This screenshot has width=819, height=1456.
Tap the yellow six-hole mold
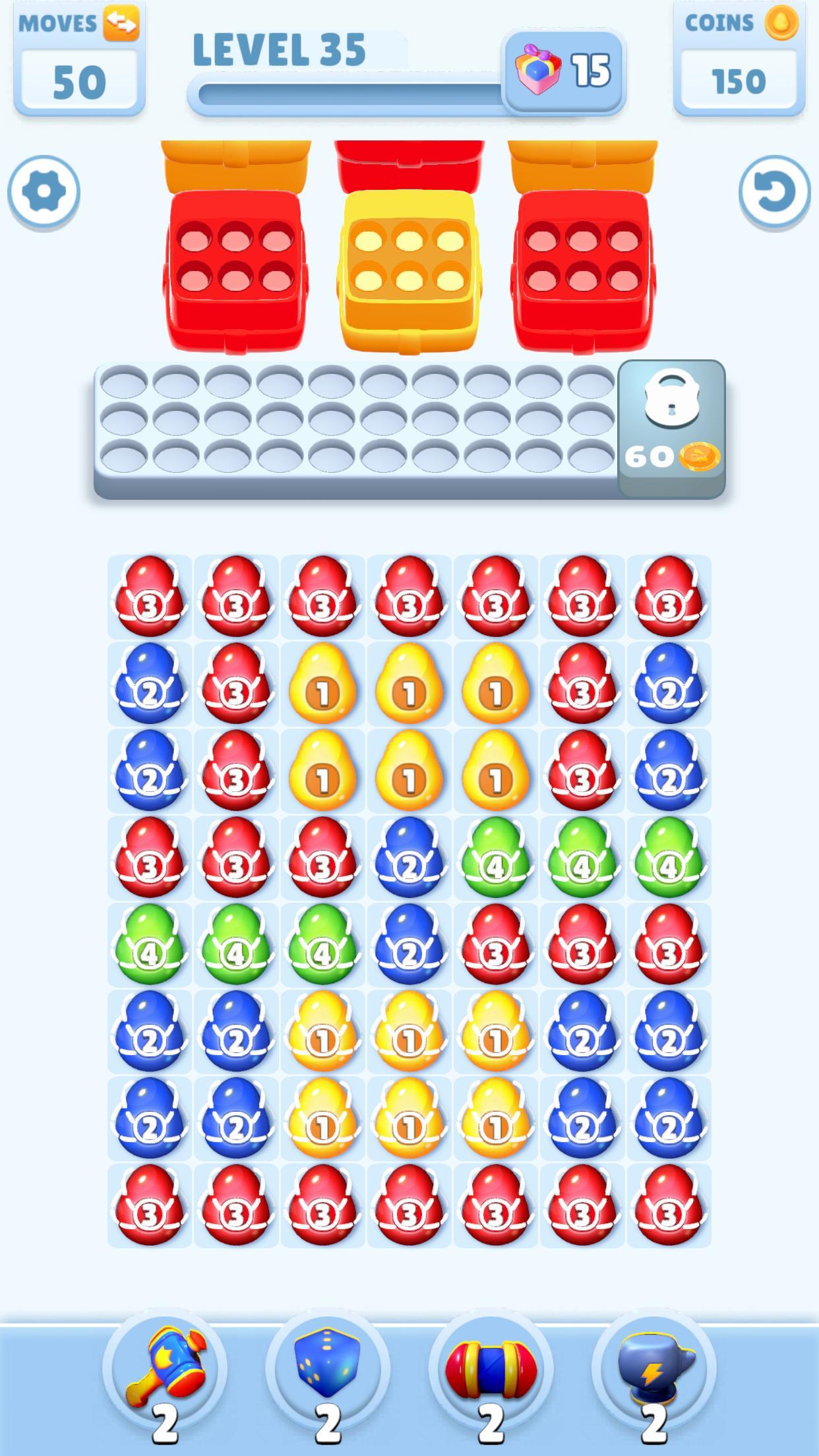click(409, 257)
